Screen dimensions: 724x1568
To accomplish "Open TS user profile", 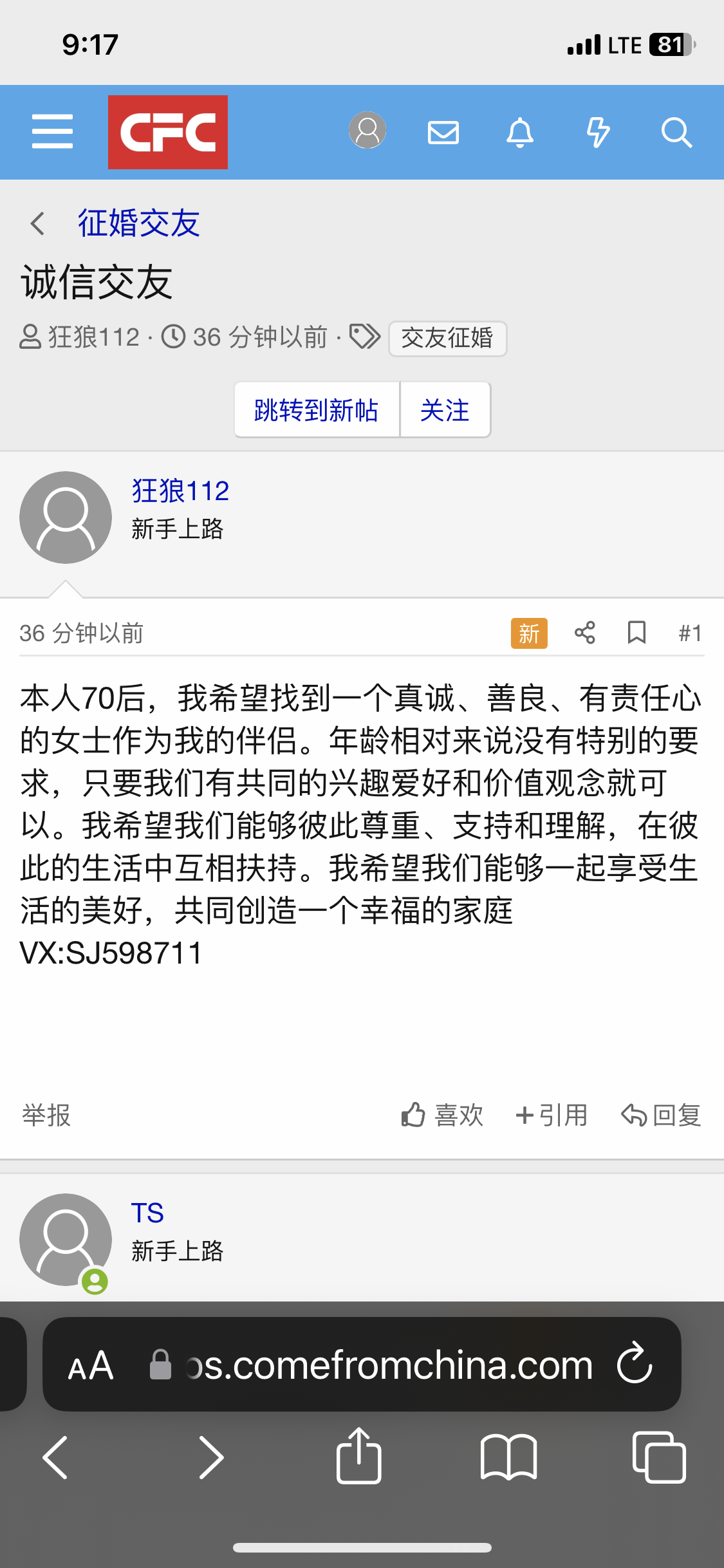I will pos(147,1213).
